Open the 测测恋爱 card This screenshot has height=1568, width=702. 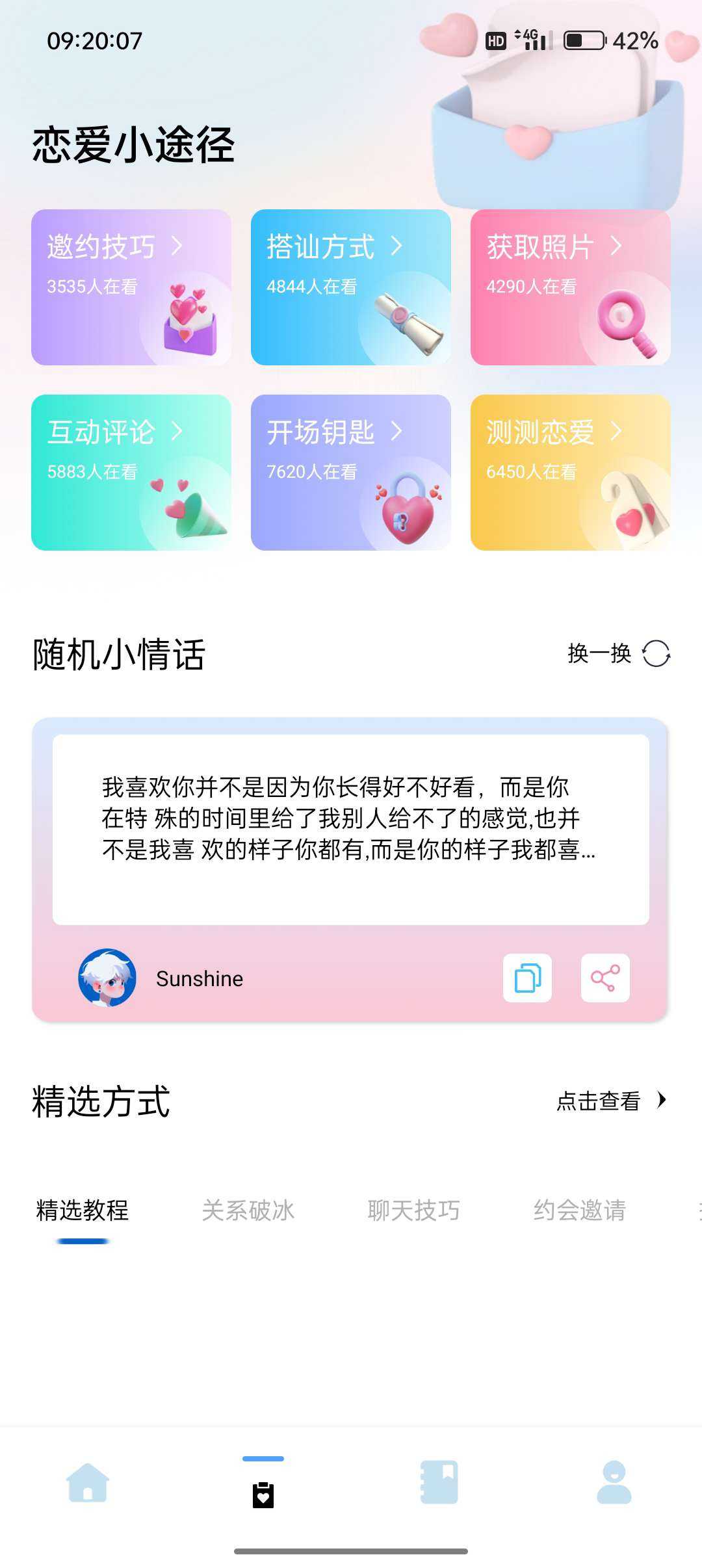[x=570, y=472]
